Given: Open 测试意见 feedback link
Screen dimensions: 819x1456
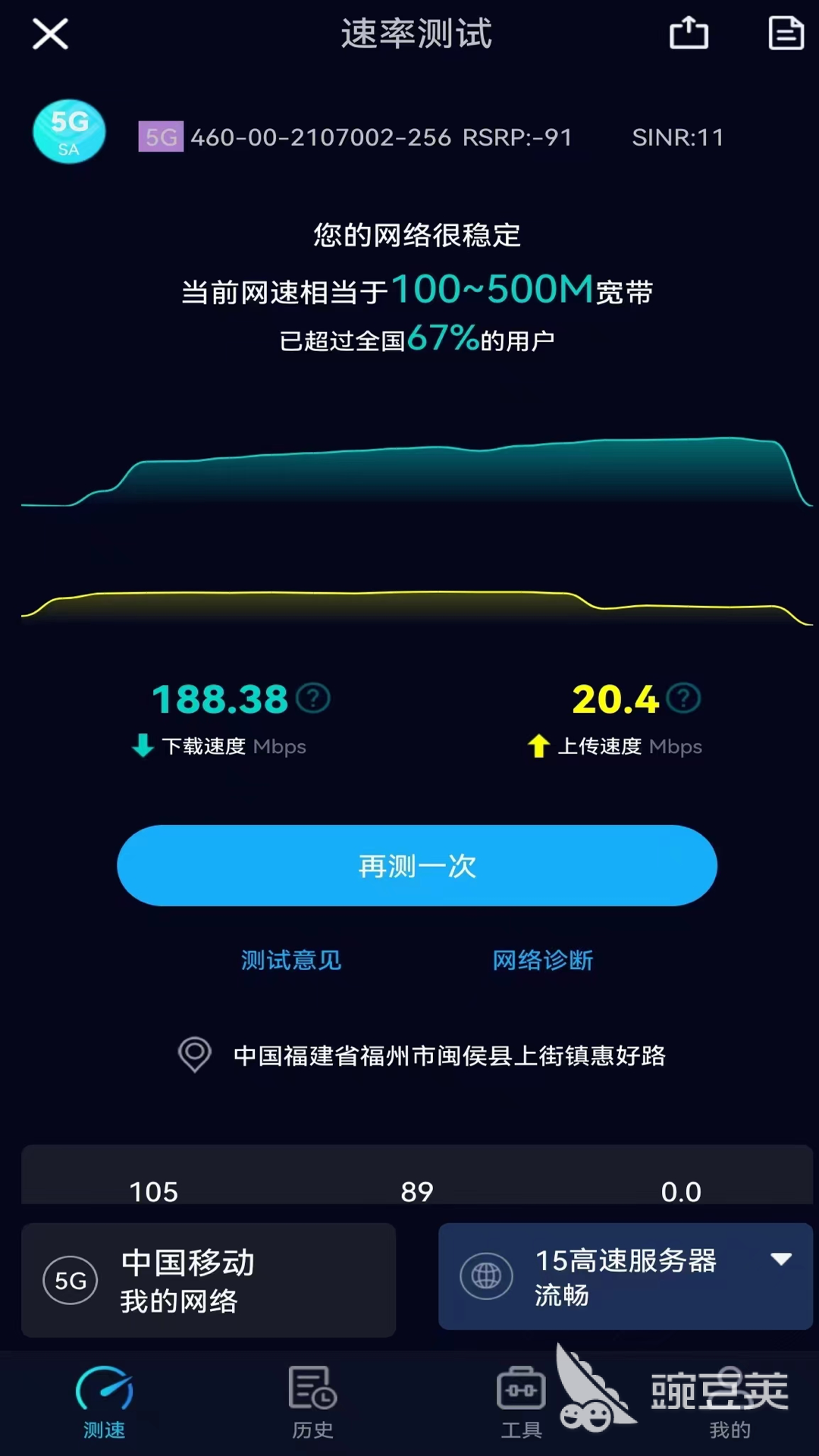Looking at the screenshot, I should pos(291,960).
